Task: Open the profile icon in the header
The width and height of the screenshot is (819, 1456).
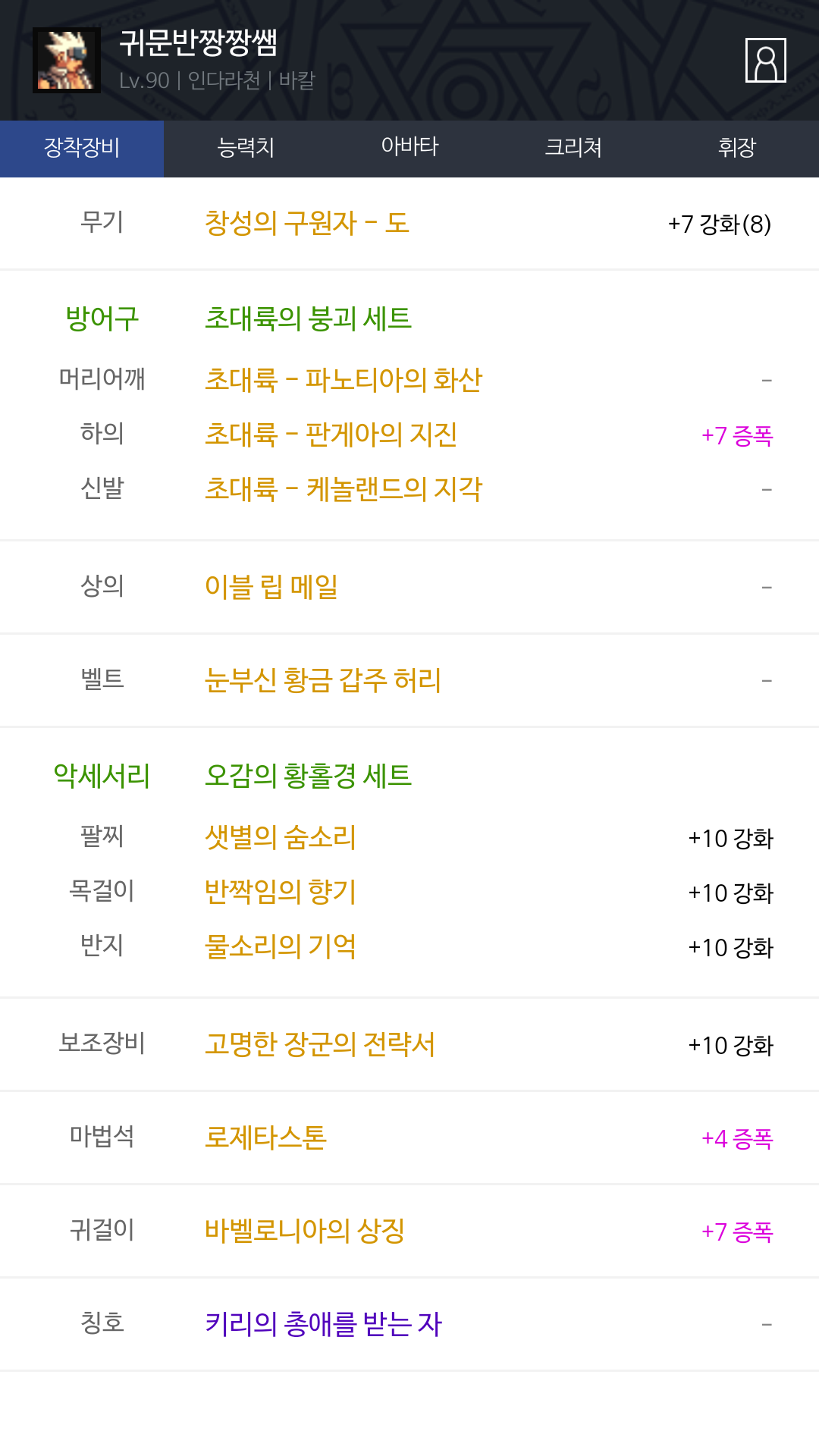Action: [x=765, y=60]
